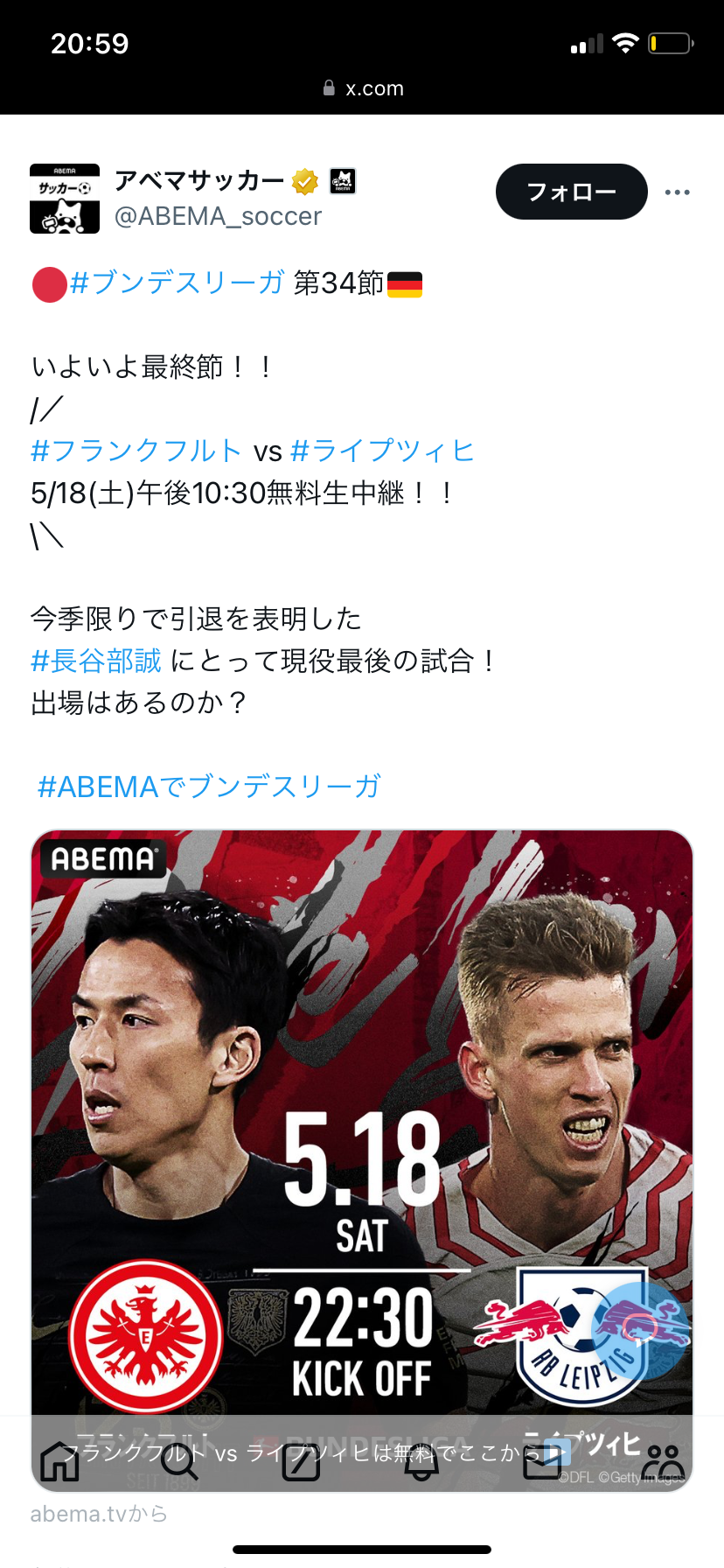Open the #フランクフルト hashtag
The image size is (724, 1568).
tap(136, 451)
